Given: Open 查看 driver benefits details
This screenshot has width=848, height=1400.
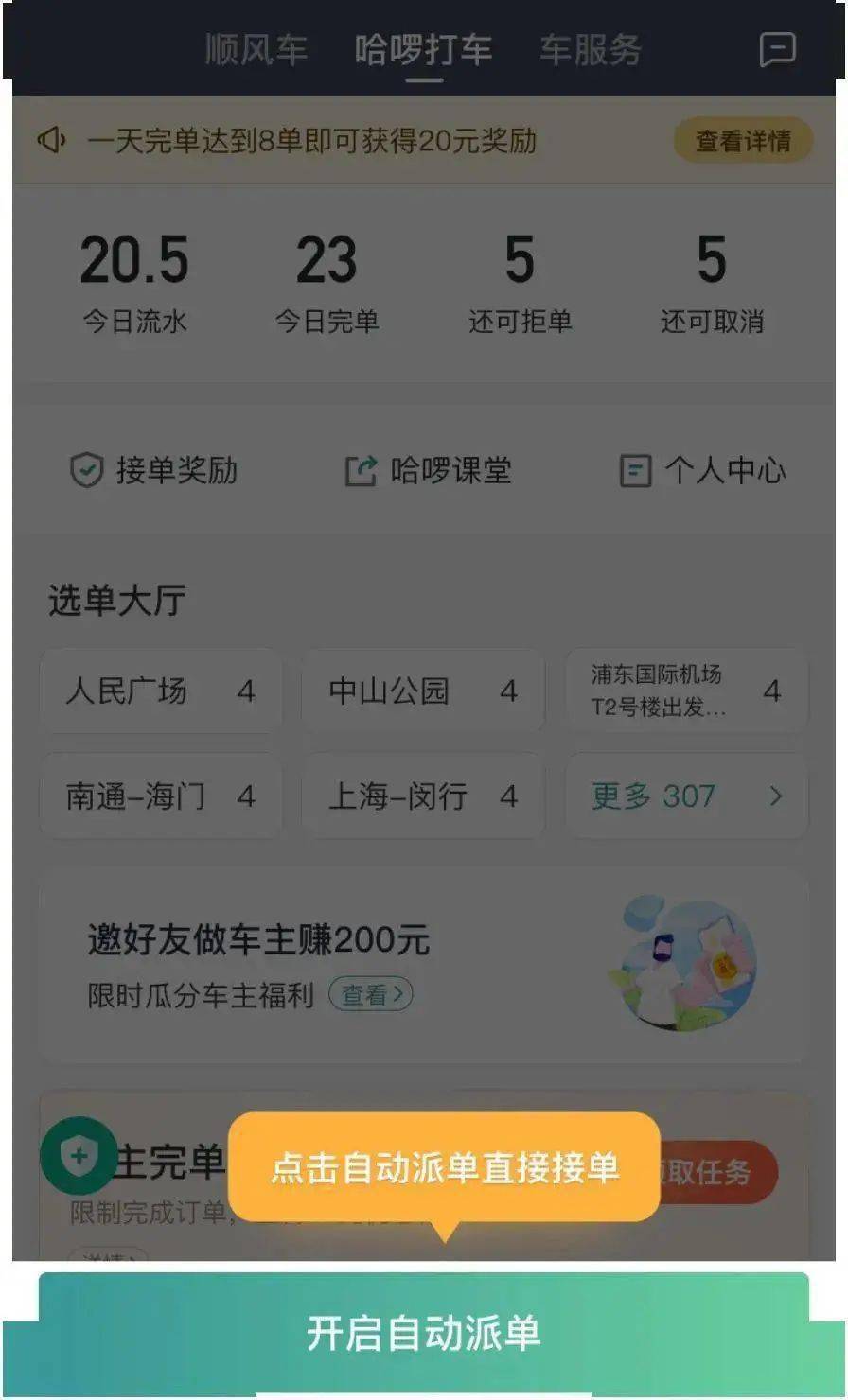Looking at the screenshot, I should (372, 994).
